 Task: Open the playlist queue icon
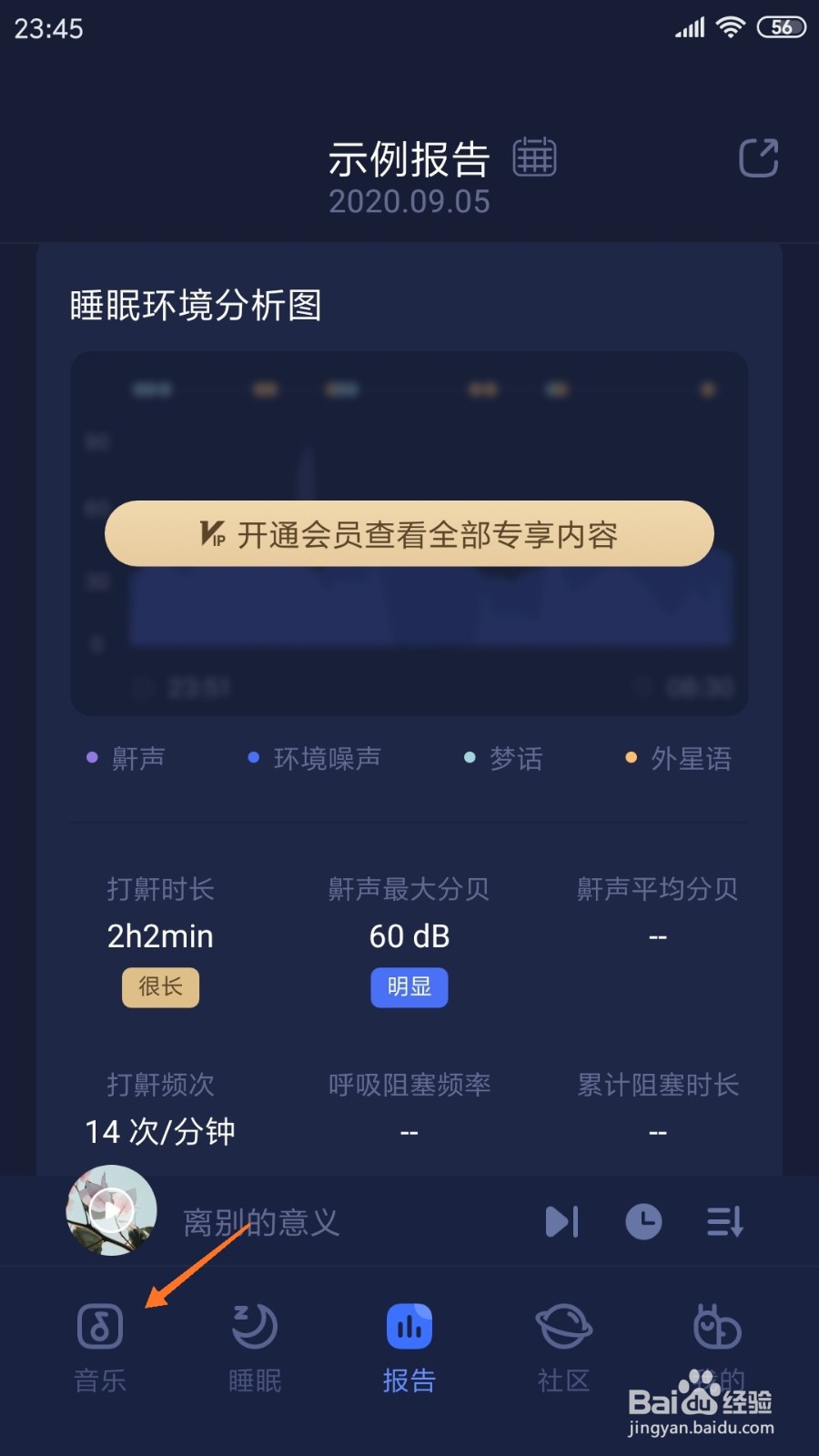723,1221
